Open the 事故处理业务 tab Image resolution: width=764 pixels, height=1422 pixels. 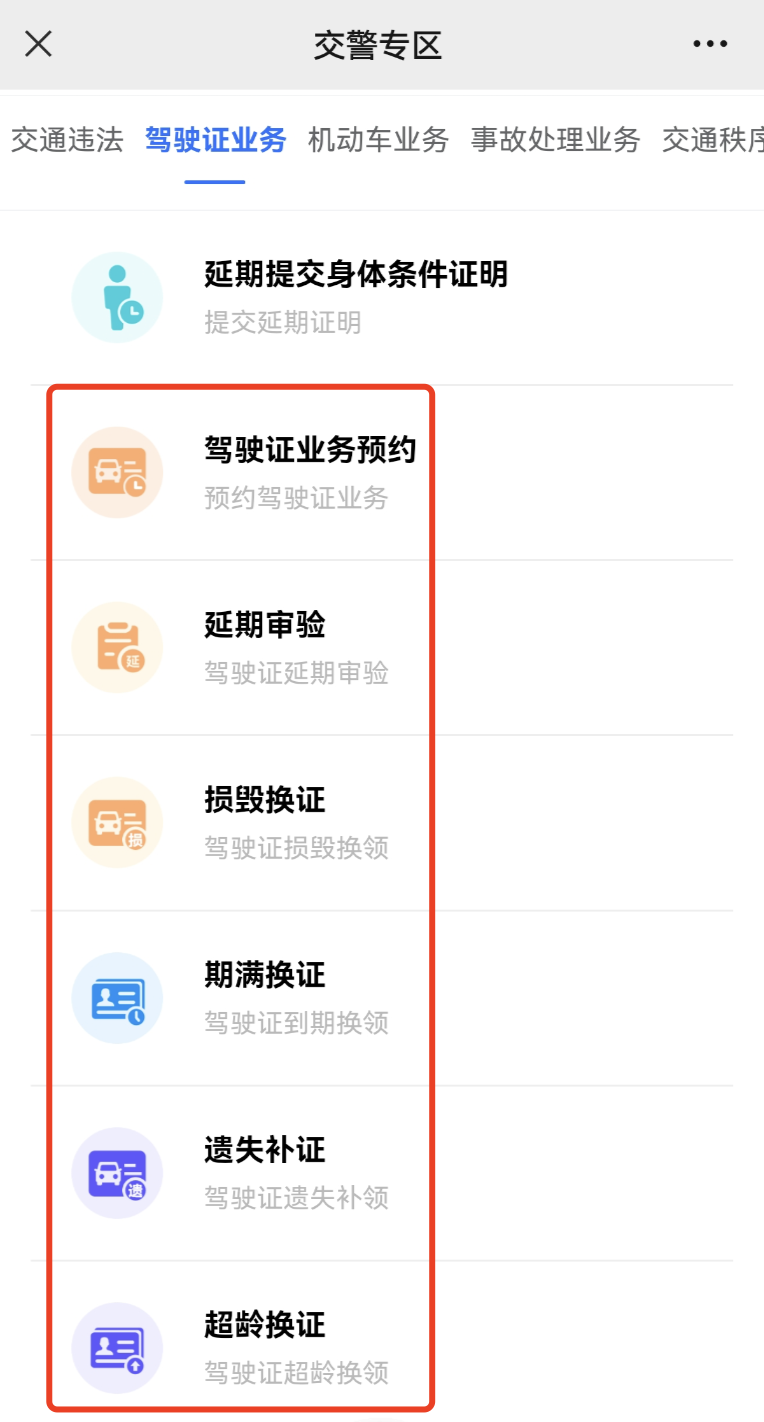(555, 140)
